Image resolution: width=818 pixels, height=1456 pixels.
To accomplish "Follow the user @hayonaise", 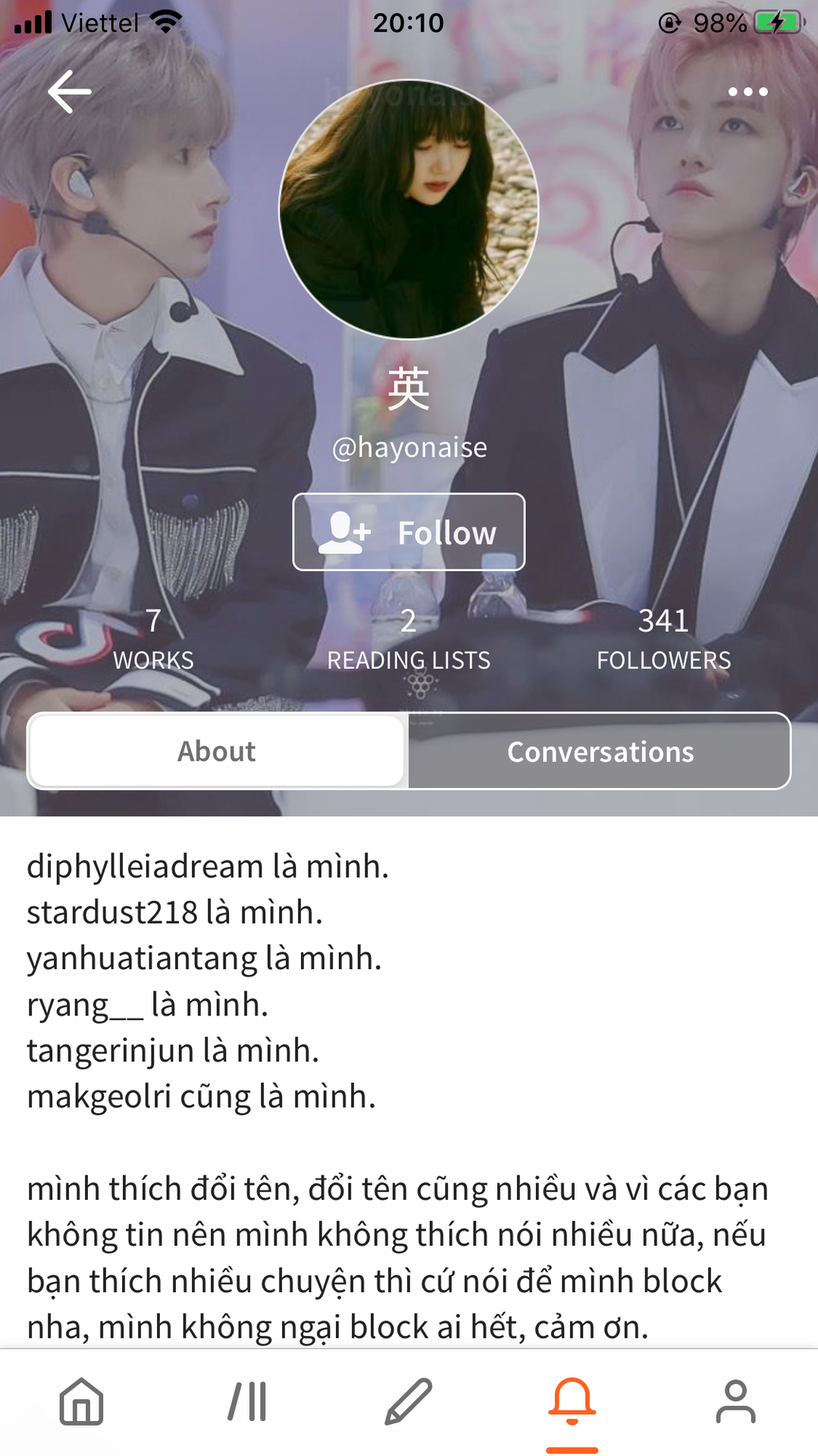I will (409, 532).
